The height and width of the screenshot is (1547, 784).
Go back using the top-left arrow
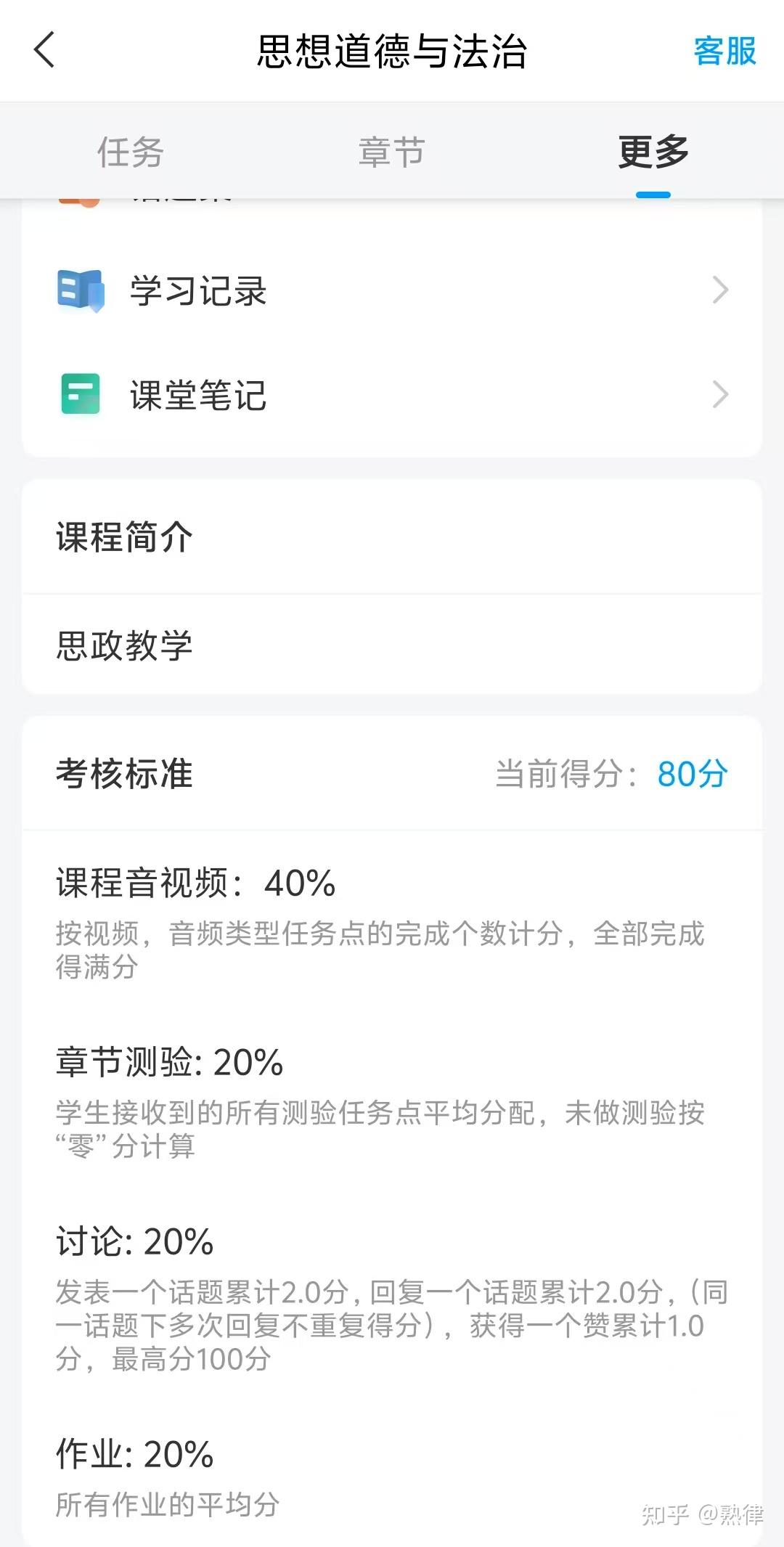[x=45, y=51]
